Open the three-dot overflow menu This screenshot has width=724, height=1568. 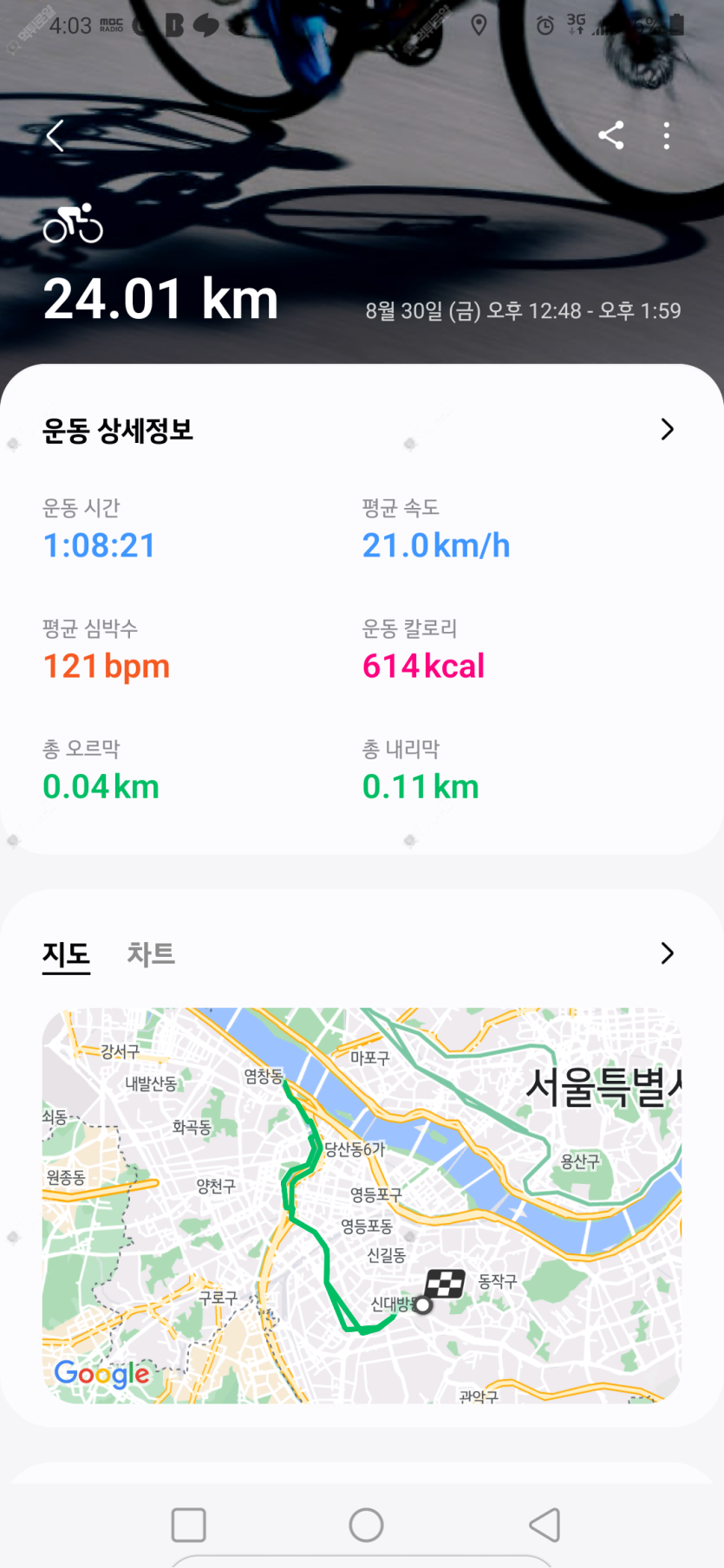pos(666,135)
